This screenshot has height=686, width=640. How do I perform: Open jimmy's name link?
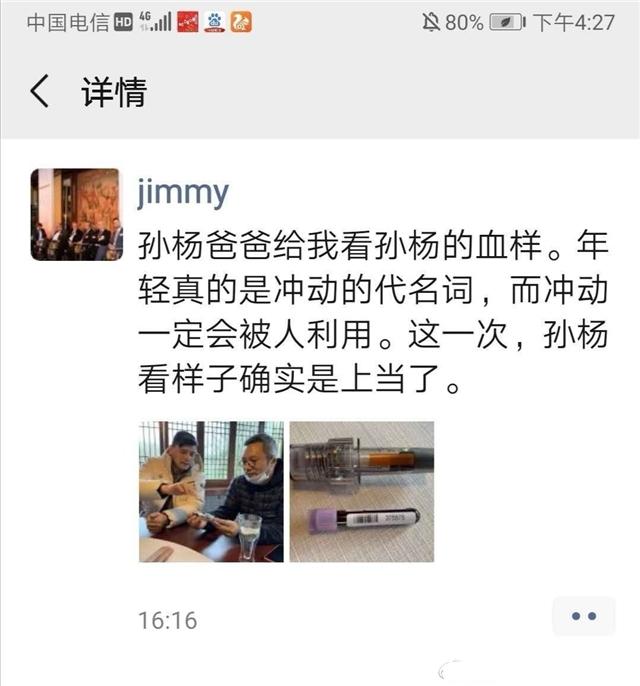(181, 190)
